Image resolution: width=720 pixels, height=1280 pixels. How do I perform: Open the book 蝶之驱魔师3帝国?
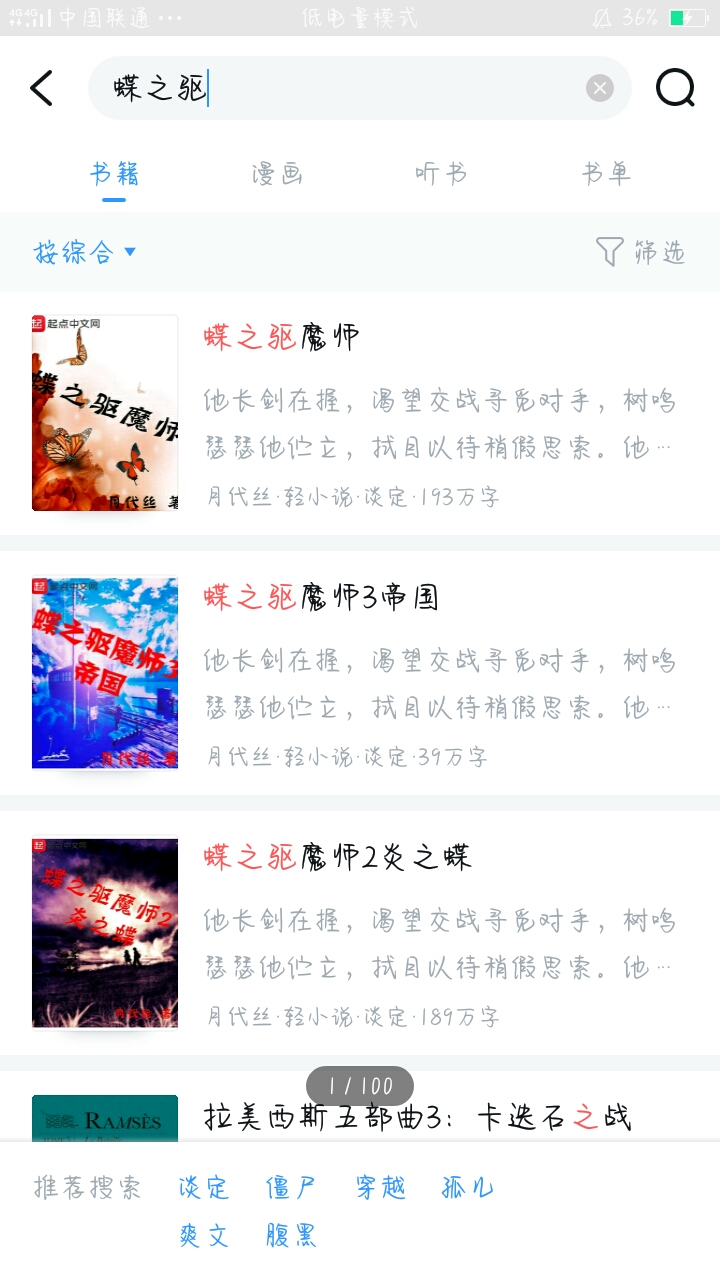click(x=360, y=673)
